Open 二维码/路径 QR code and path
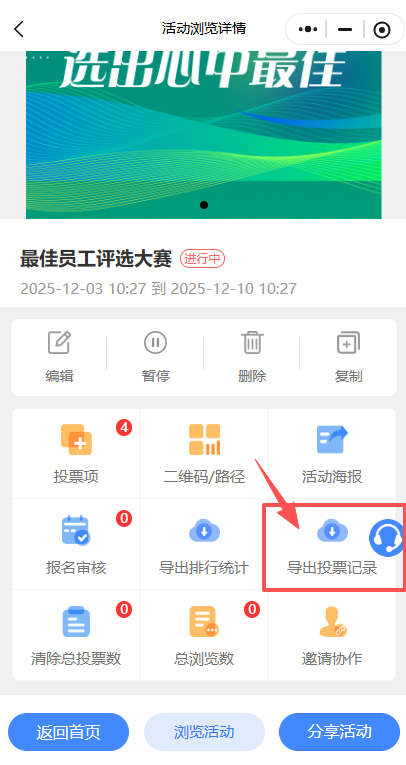This screenshot has height=765, width=406. [203, 453]
